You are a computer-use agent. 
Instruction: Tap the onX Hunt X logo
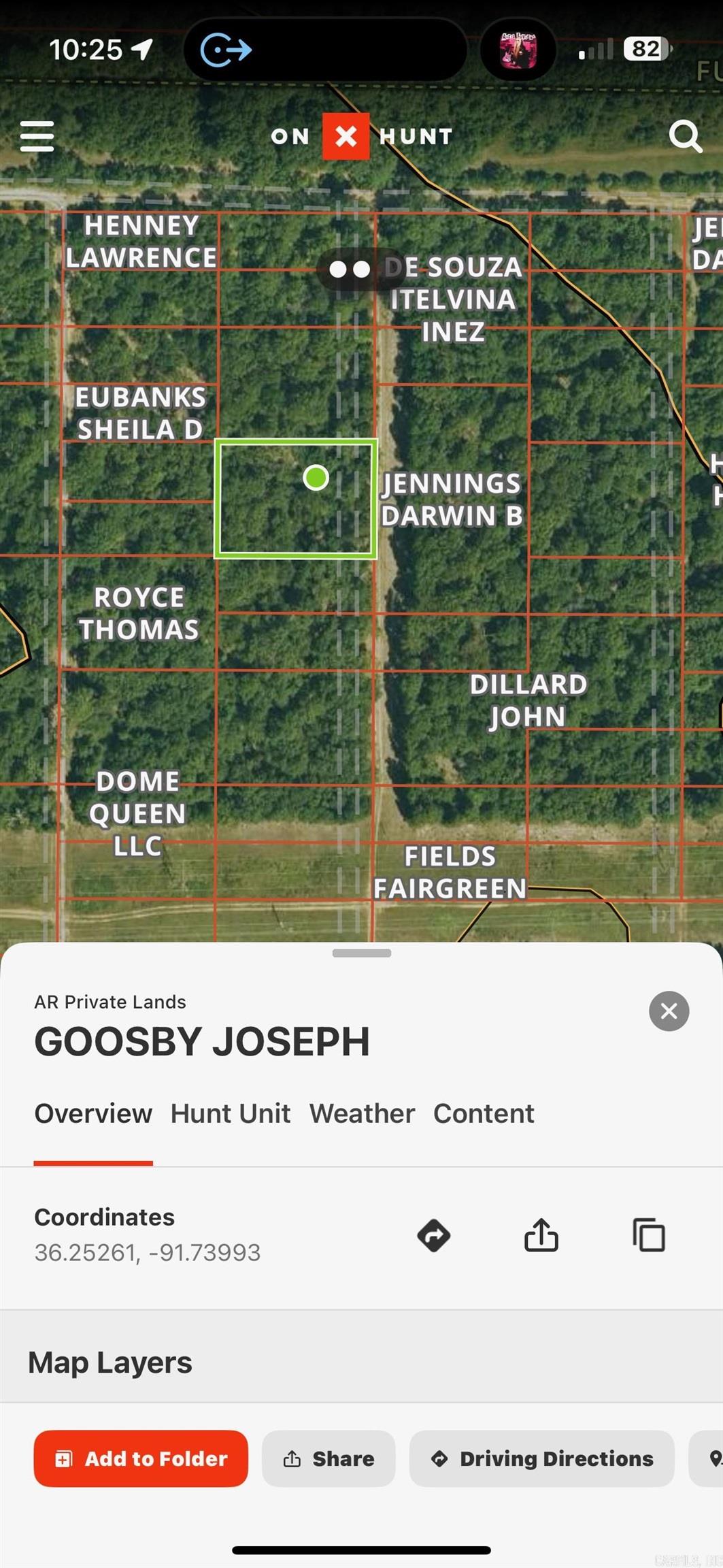(346, 137)
